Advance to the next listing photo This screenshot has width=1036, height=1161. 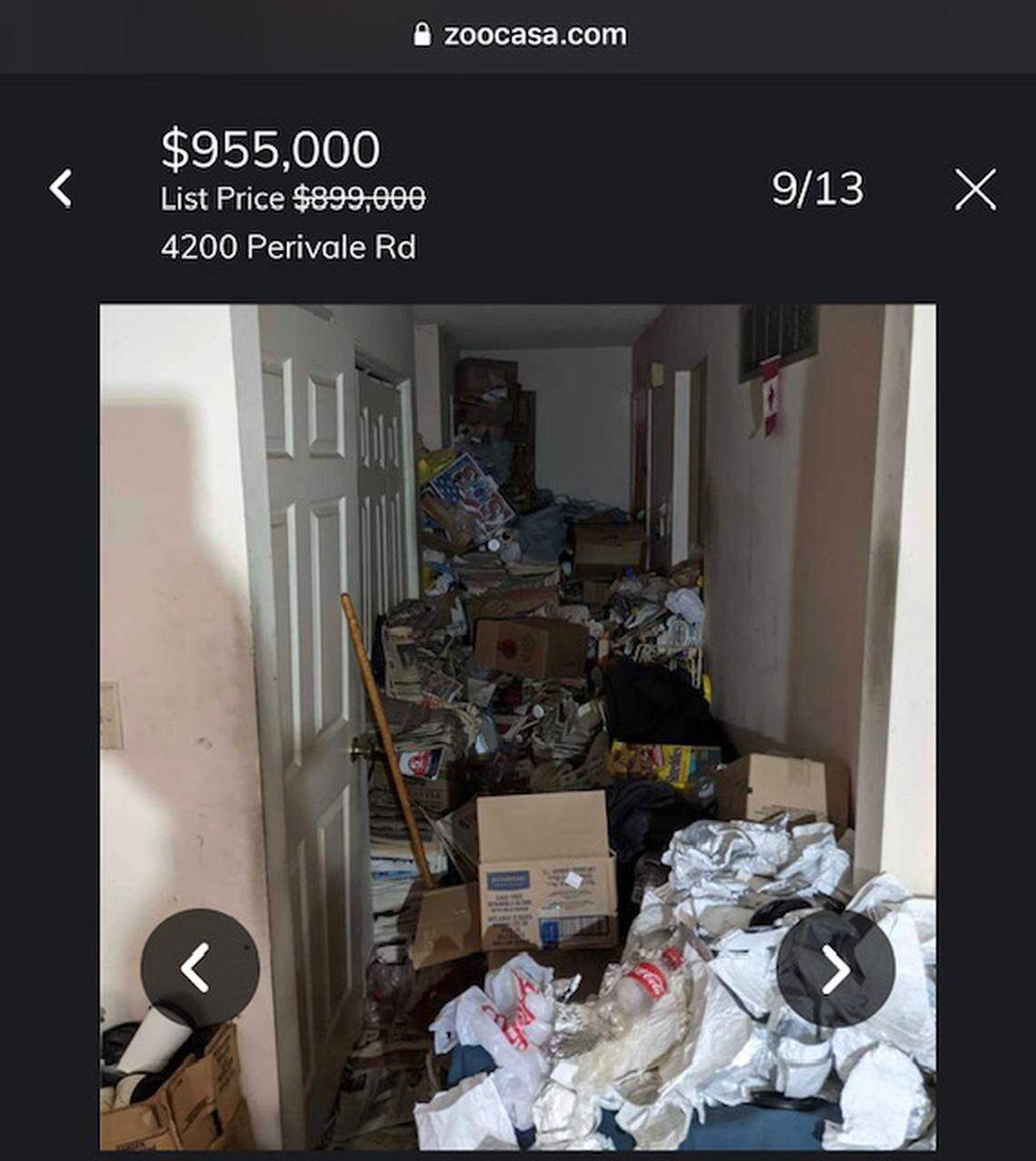tap(835, 969)
